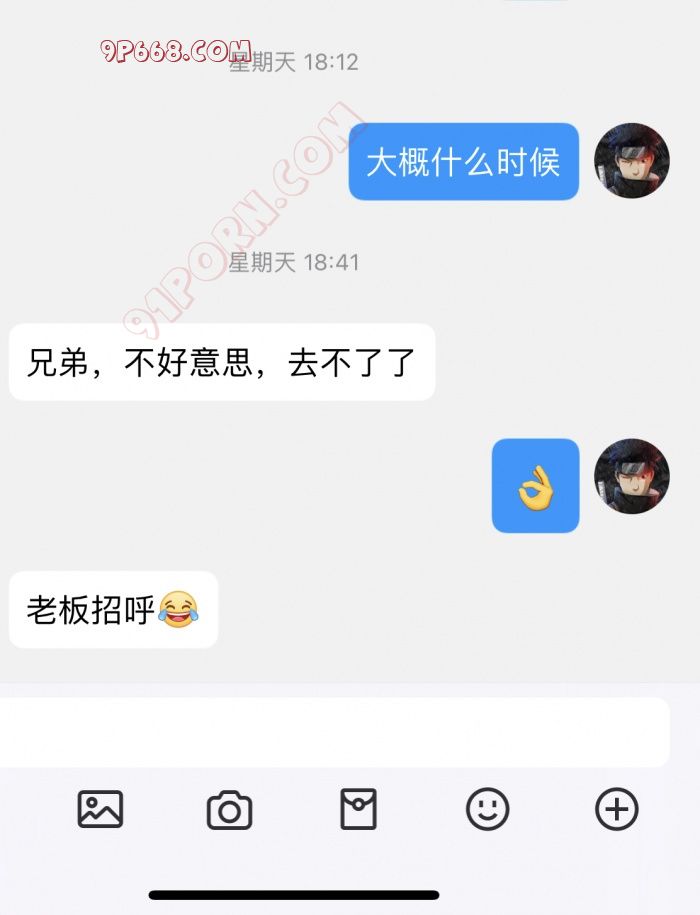700x915 pixels.
Task: Send a red packet
Action: (358, 808)
